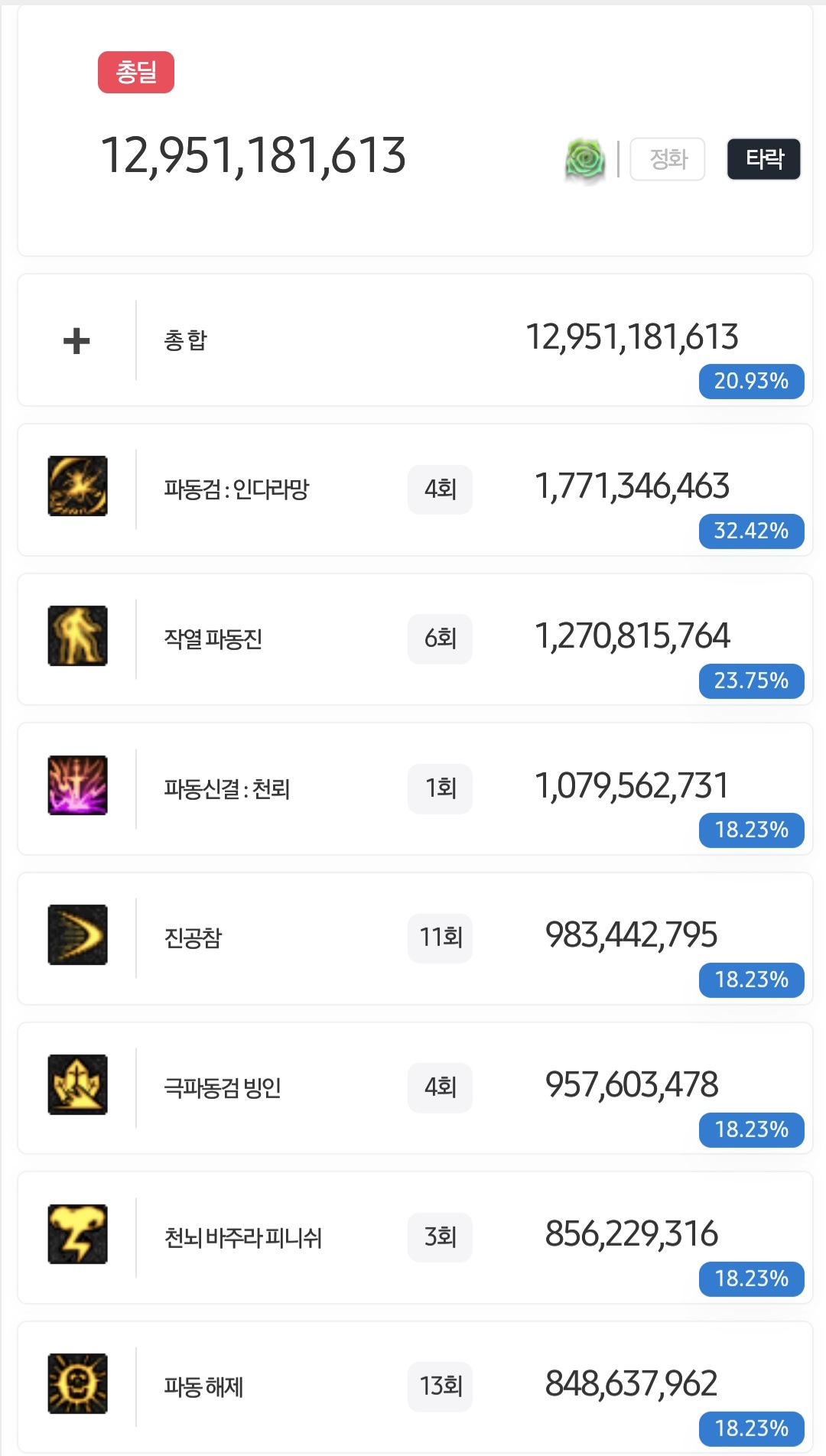The image size is (826, 1456).
Task: Open the 진공참 skill row
Action: click(x=415, y=938)
